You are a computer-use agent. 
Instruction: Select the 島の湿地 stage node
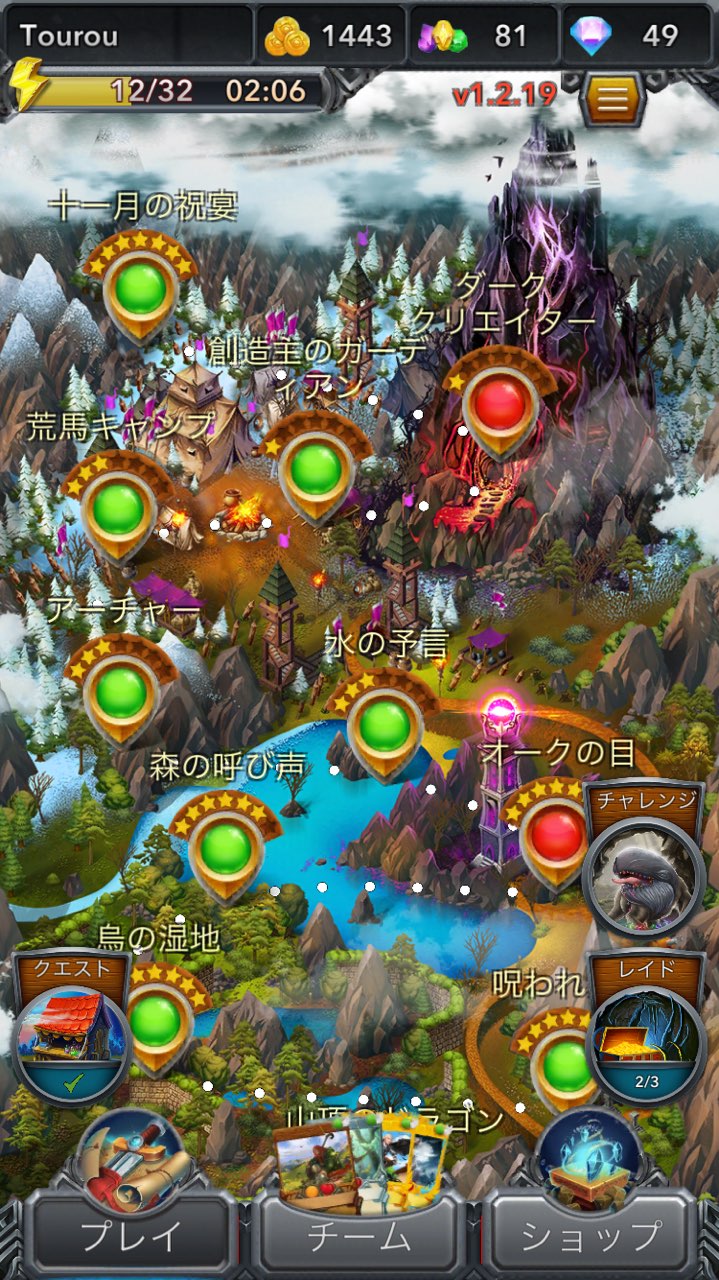point(158,1019)
